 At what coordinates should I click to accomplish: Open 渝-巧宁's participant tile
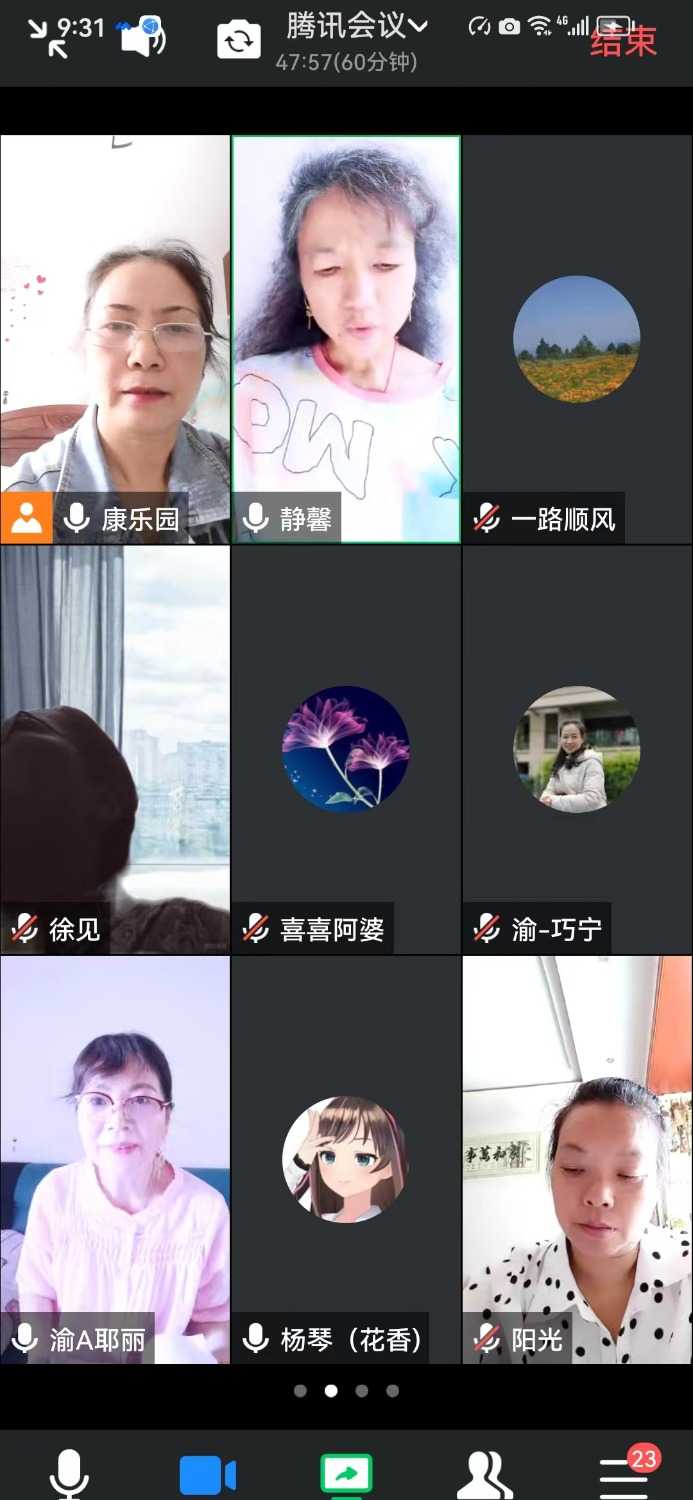pyautogui.click(x=577, y=749)
